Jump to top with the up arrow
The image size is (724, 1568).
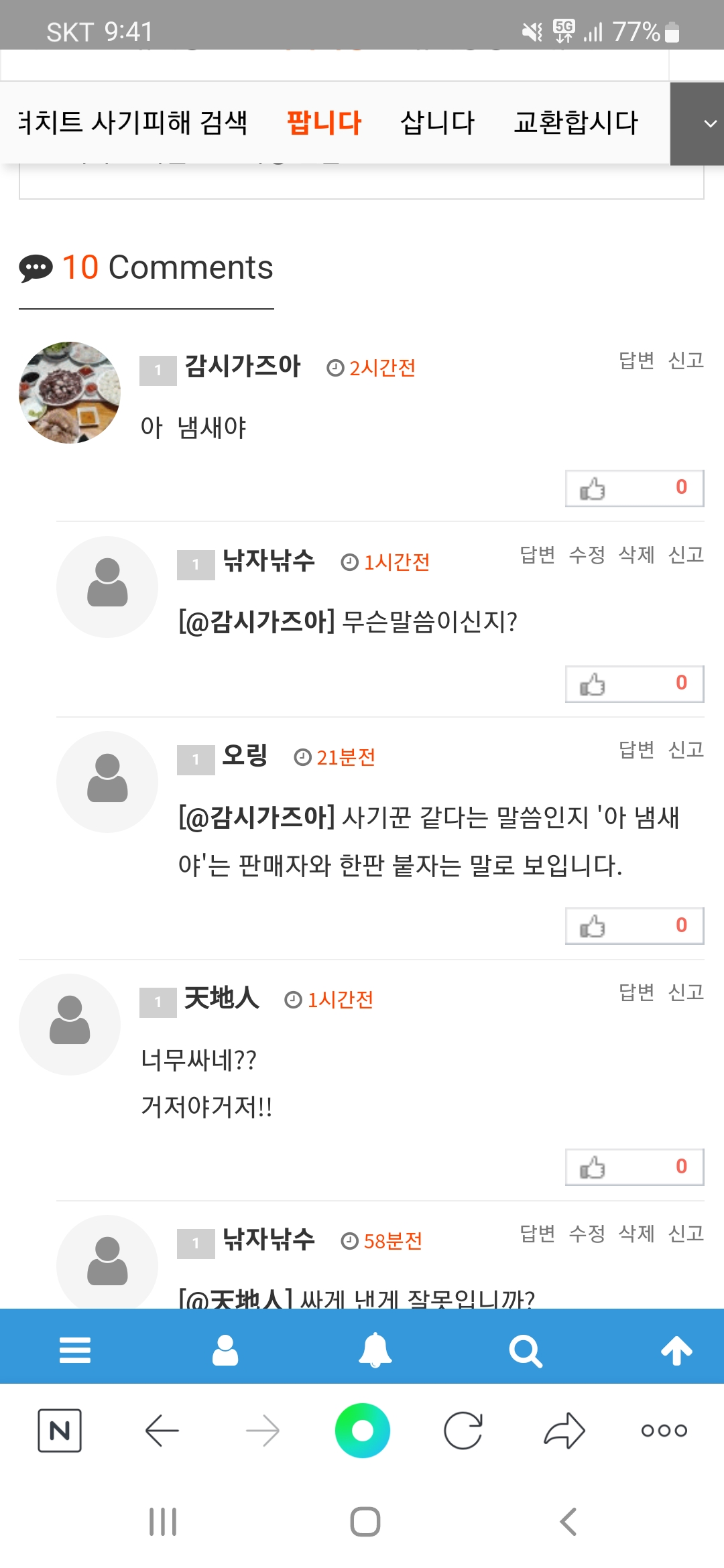point(676,1350)
